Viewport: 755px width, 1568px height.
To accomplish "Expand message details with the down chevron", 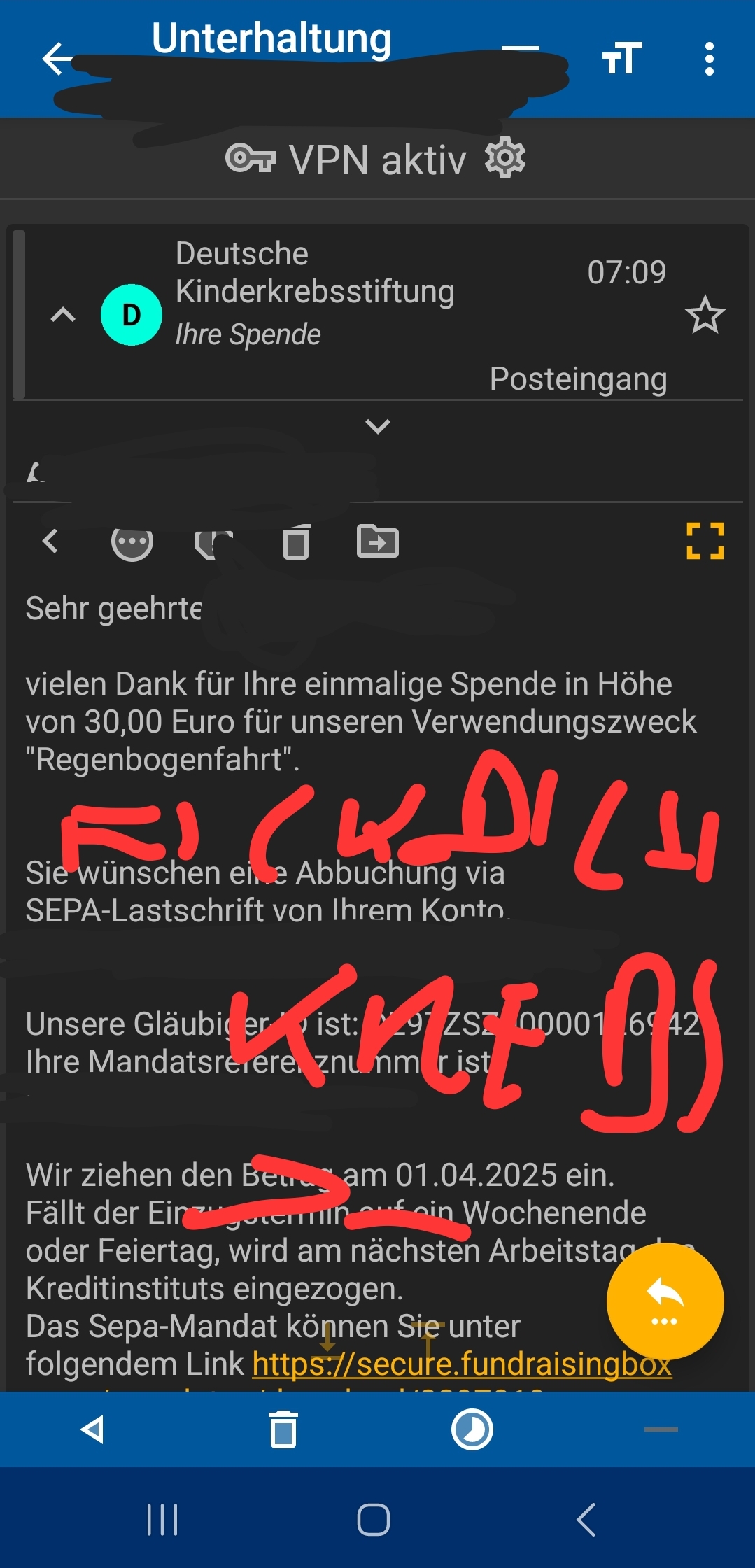I will pyautogui.click(x=378, y=425).
